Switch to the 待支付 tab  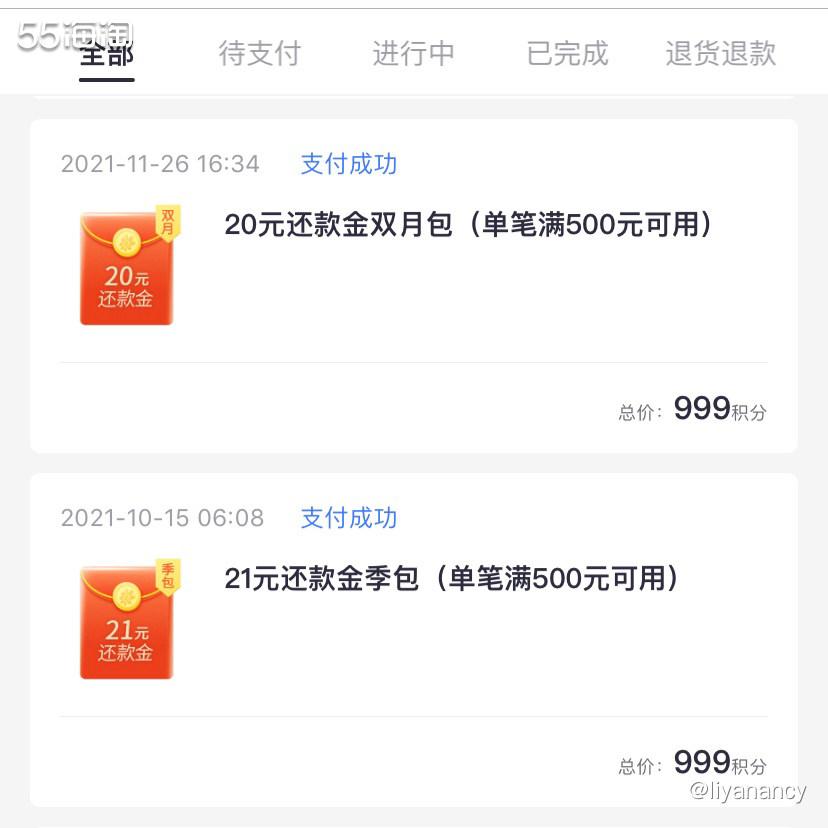(259, 53)
